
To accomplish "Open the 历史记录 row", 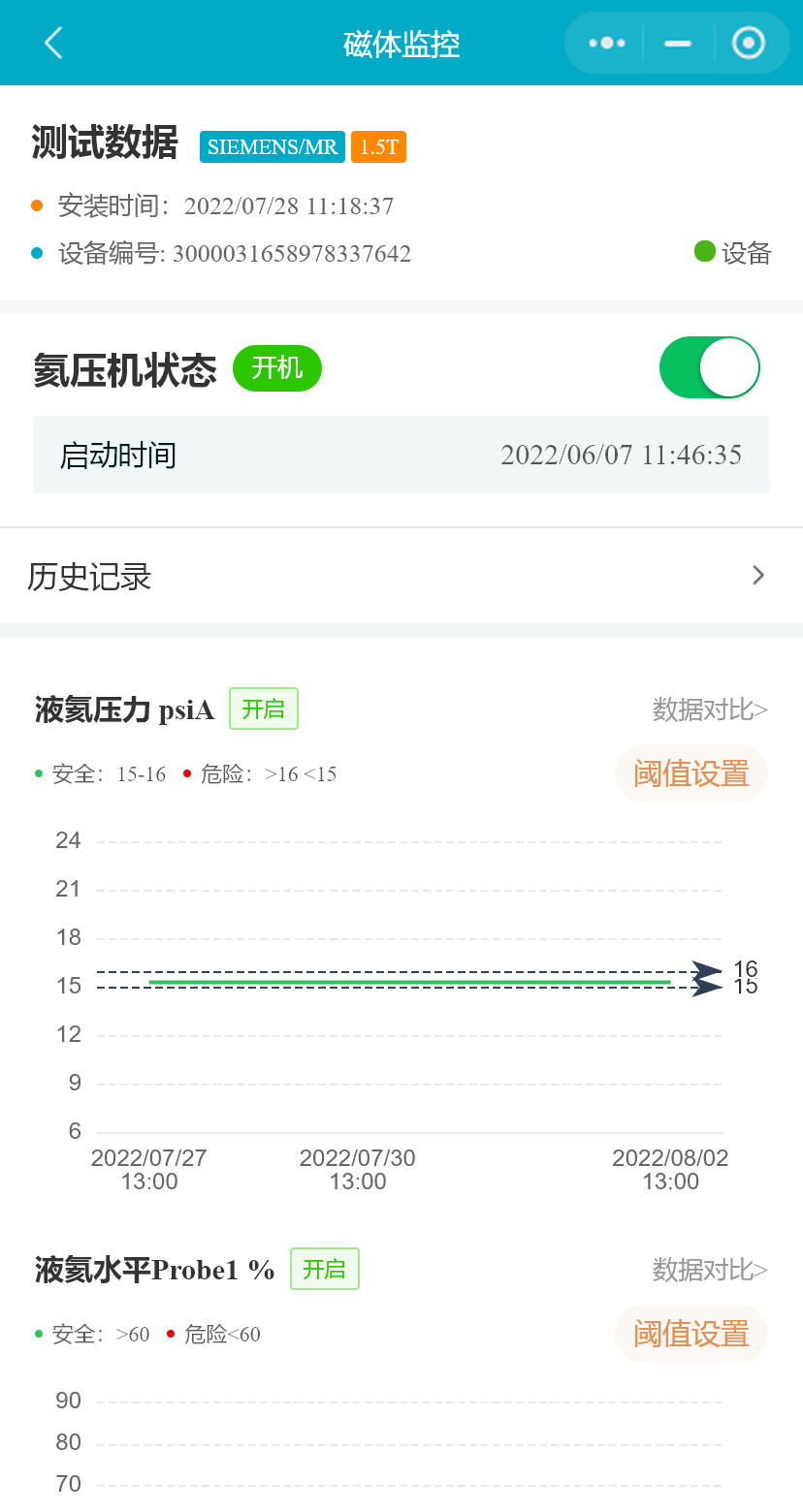I will pos(401,576).
